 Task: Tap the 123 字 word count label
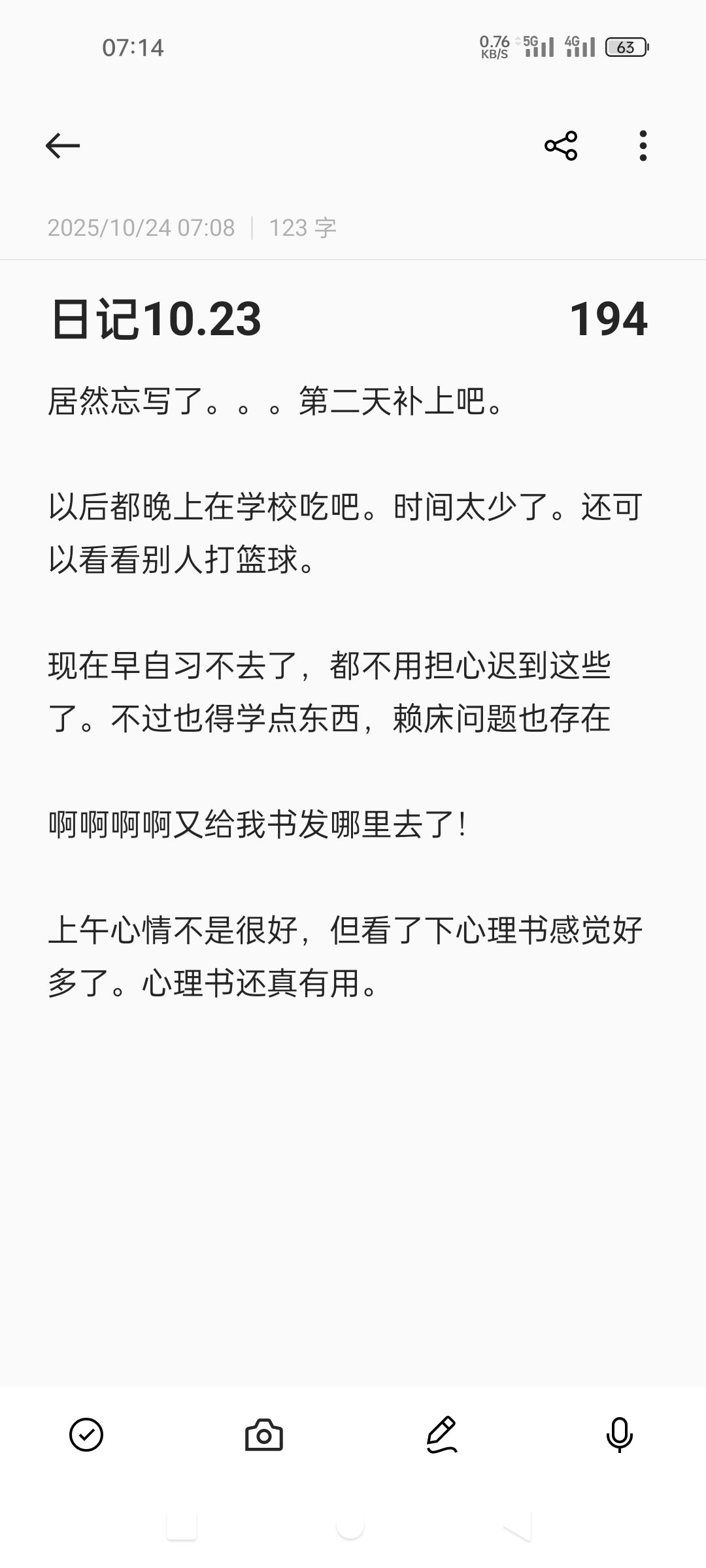(x=303, y=228)
